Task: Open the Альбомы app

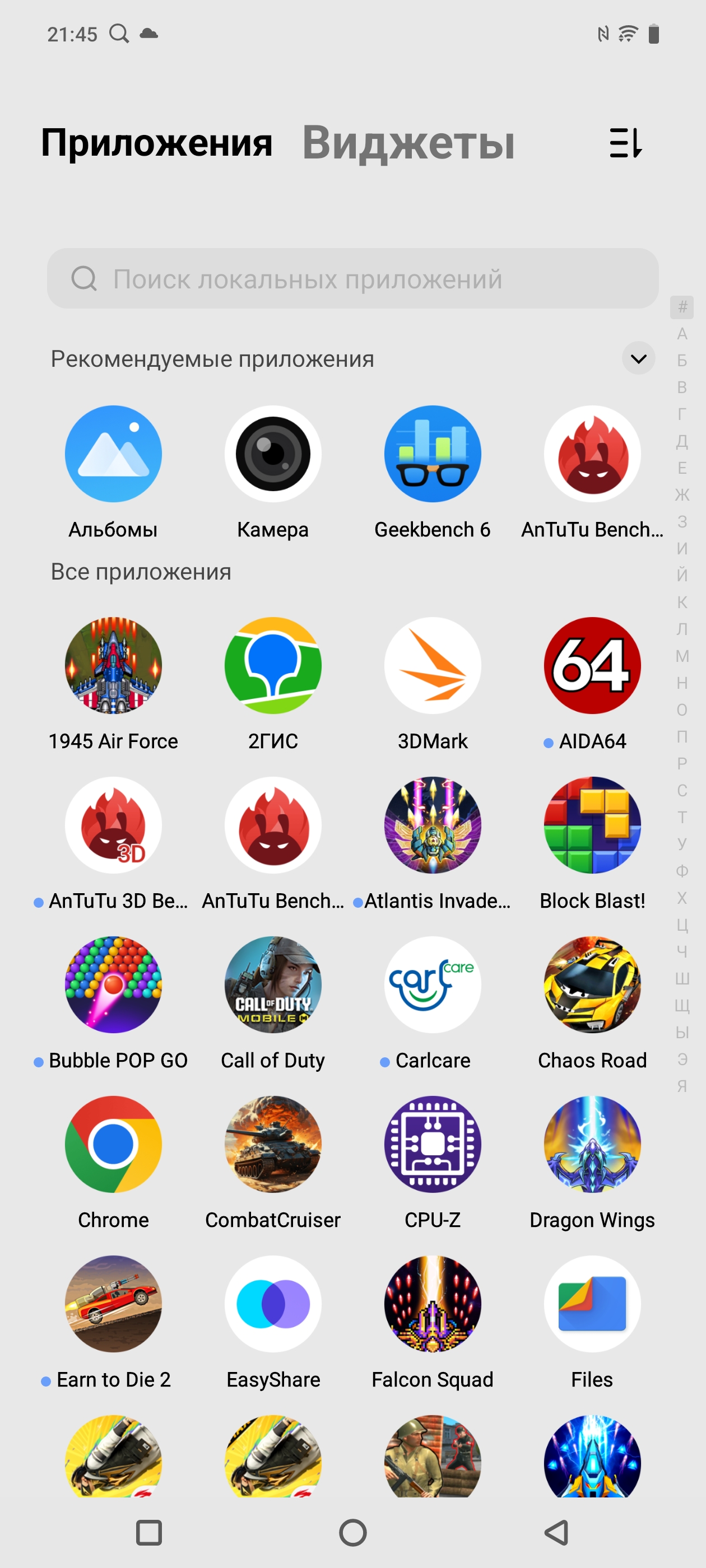Action: pos(113,454)
